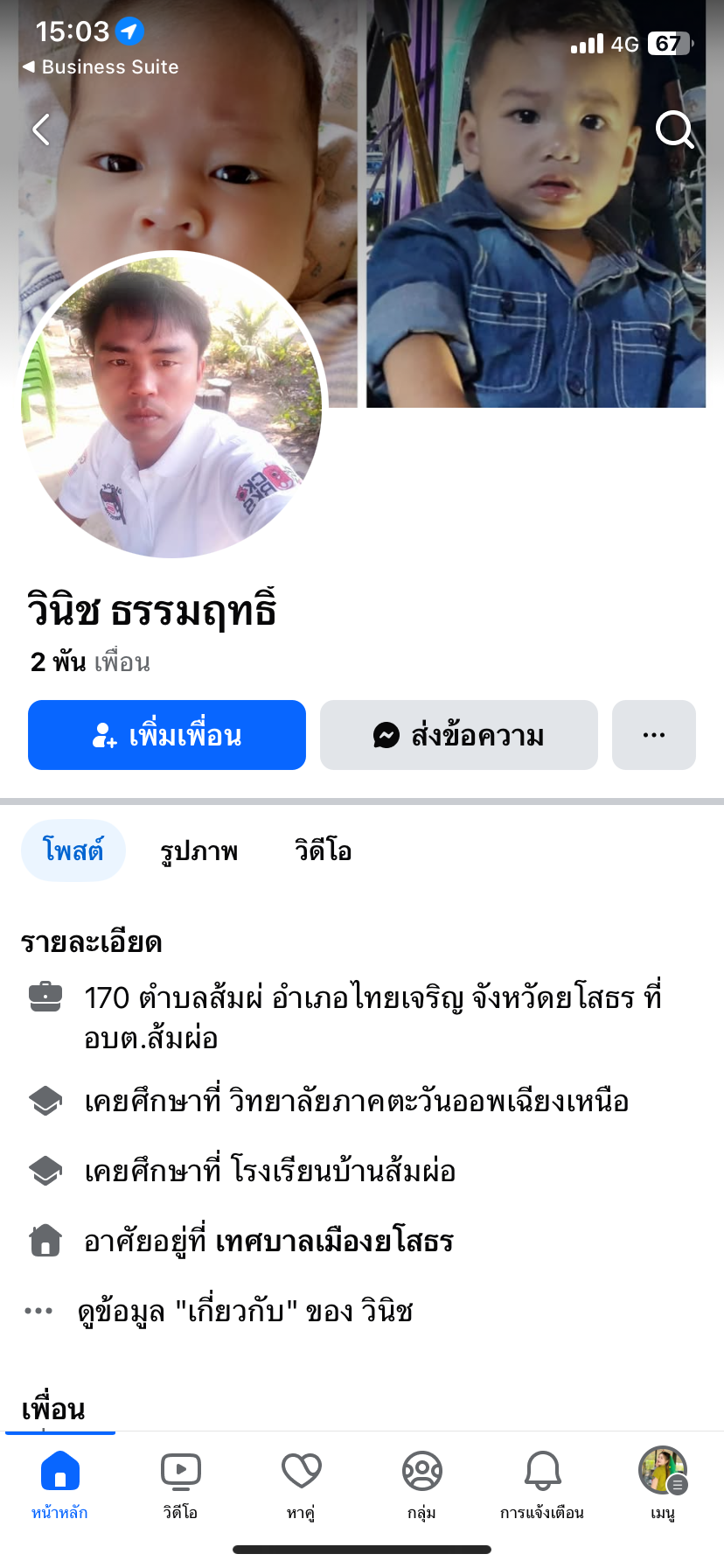
Task: View the circular profile picture
Action: [171, 405]
